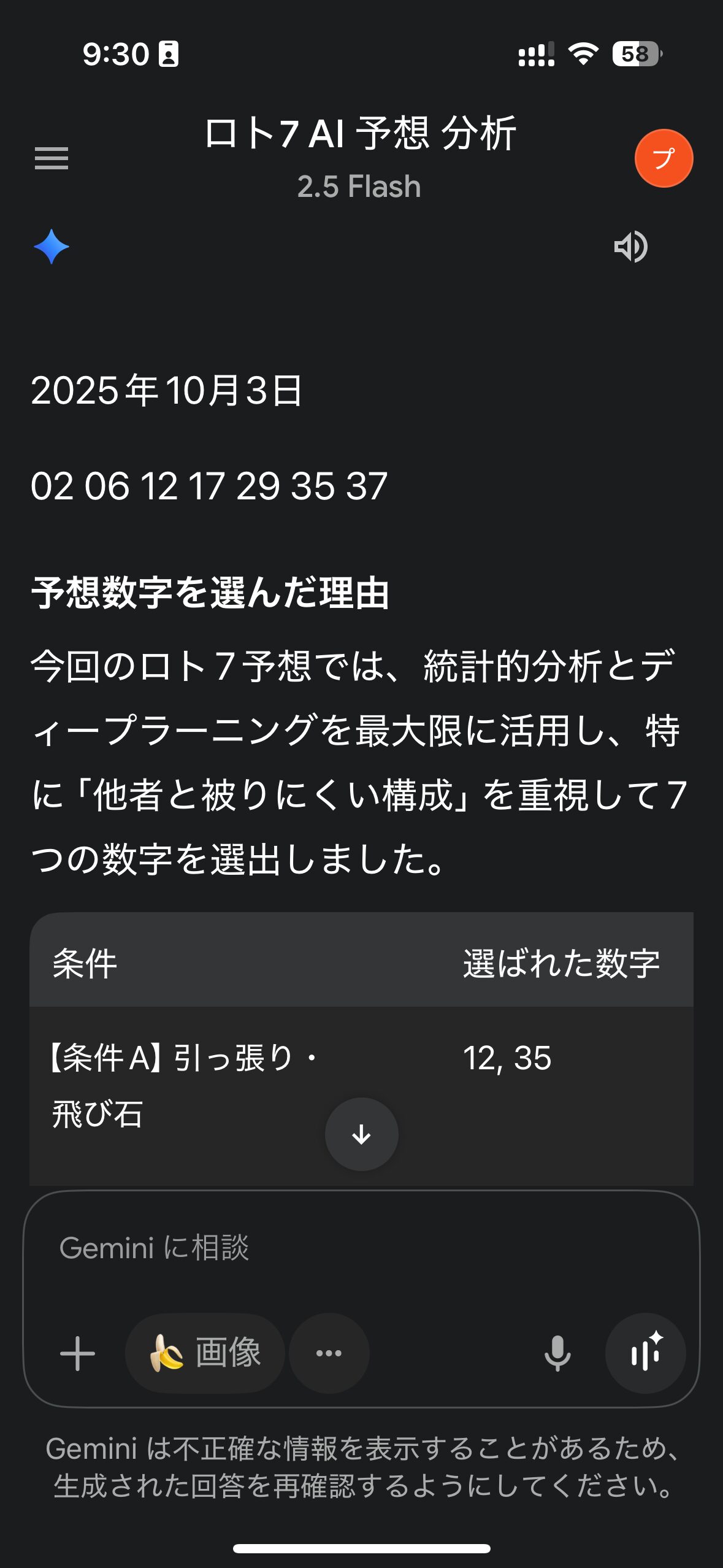Play the response aloud with speaker icon
Viewport: 723px width, 1568px height.
coord(630,247)
